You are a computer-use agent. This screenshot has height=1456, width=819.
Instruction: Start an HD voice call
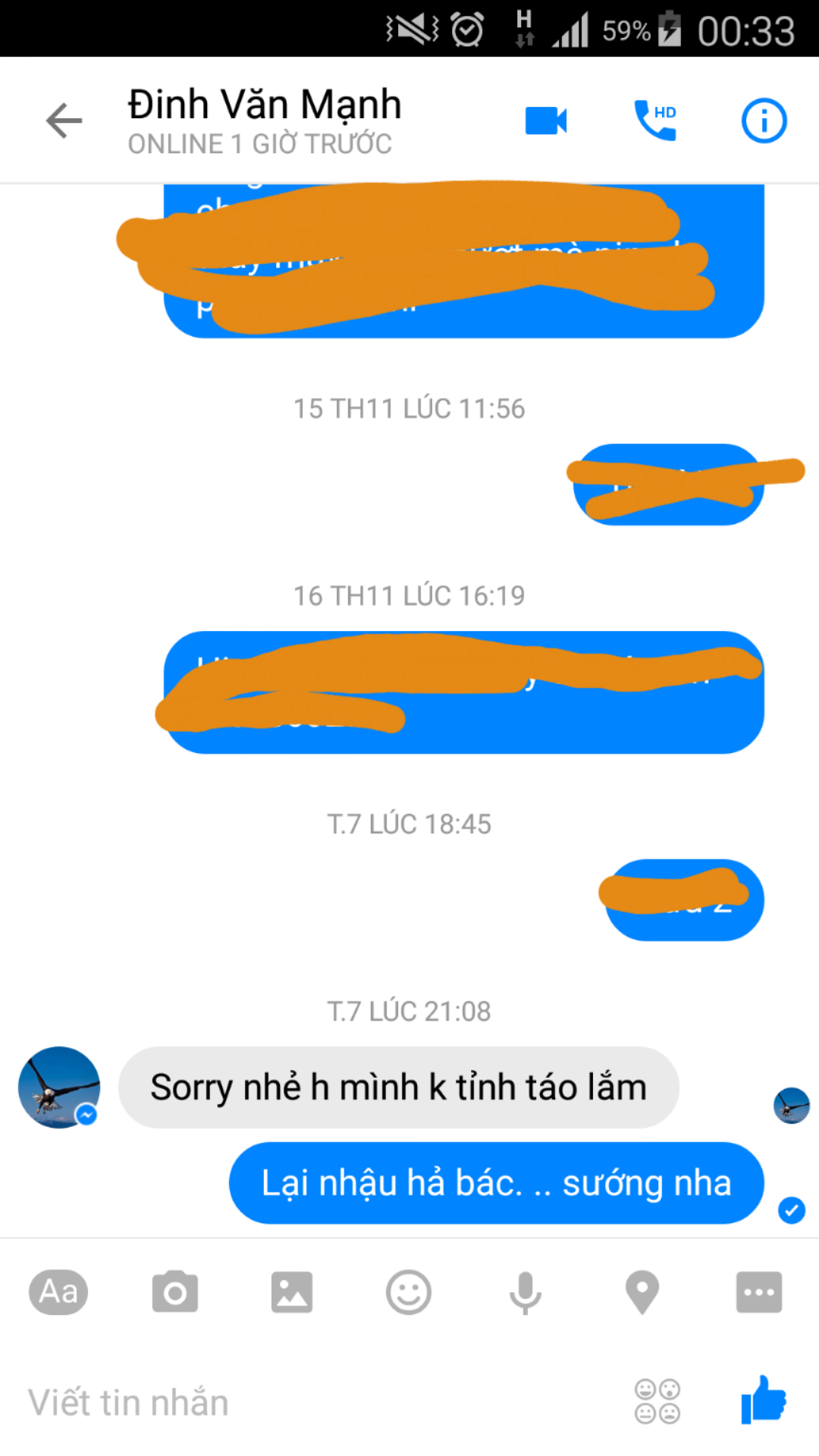[x=655, y=121]
